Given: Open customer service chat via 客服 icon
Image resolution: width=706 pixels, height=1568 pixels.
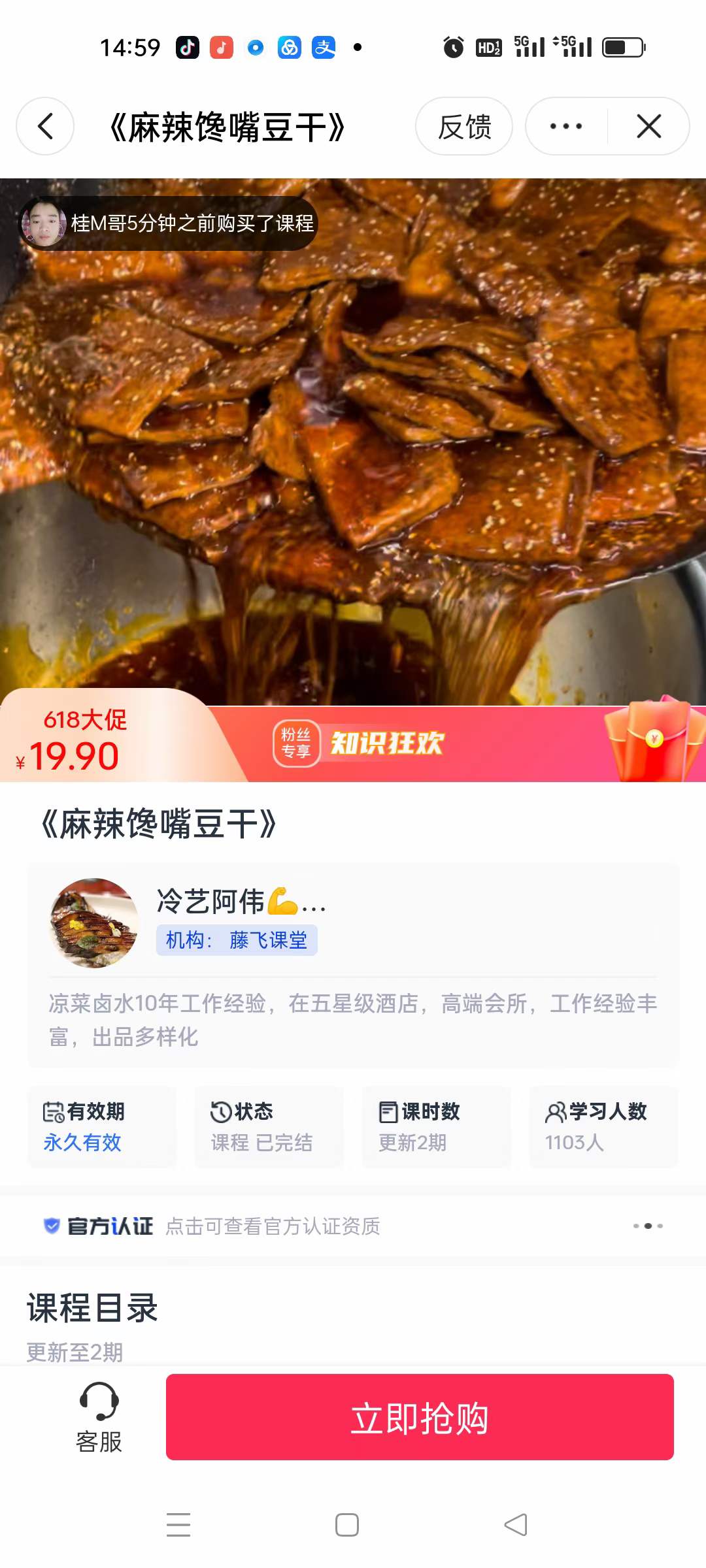Looking at the screenshot, I should click(98, 1418).
